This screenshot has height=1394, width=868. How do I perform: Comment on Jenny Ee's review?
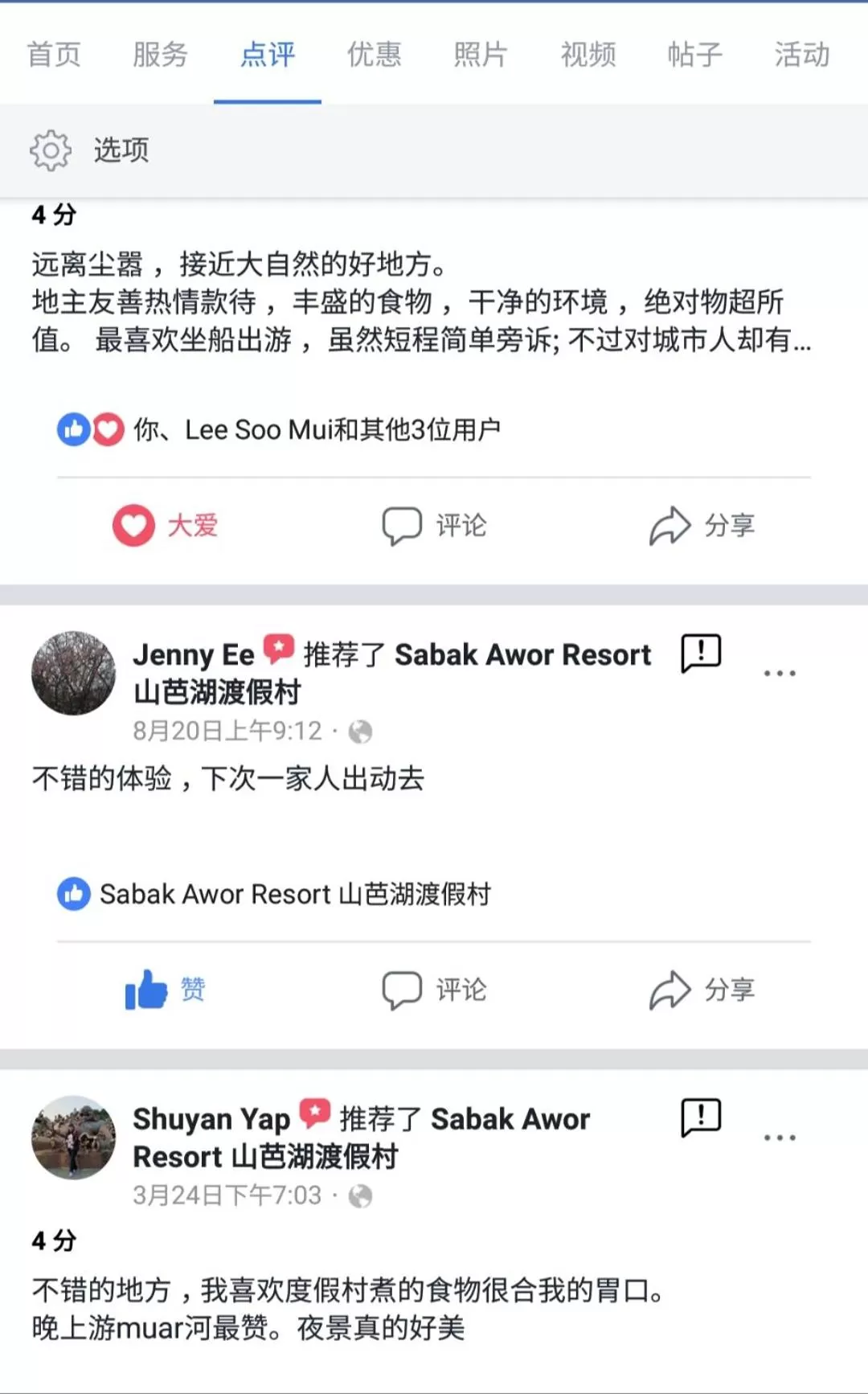(x=434, y=990)
